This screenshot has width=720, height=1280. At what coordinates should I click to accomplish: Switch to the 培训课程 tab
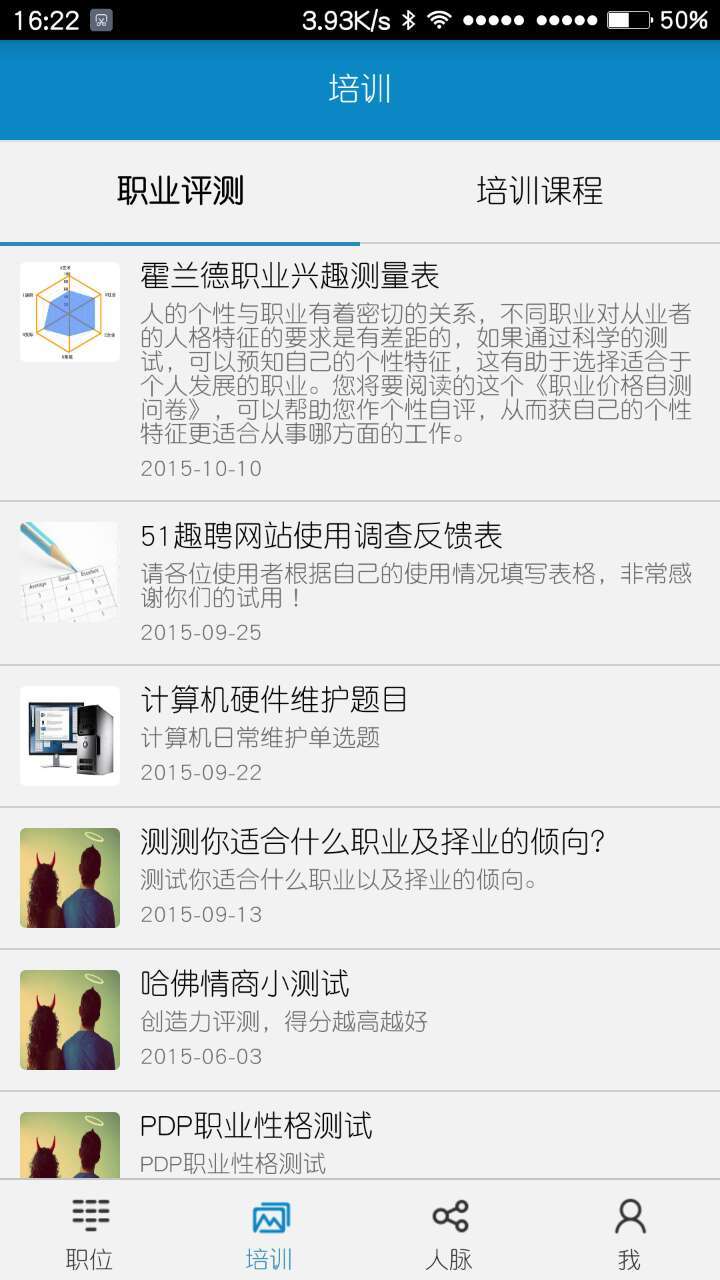point(540,191)
